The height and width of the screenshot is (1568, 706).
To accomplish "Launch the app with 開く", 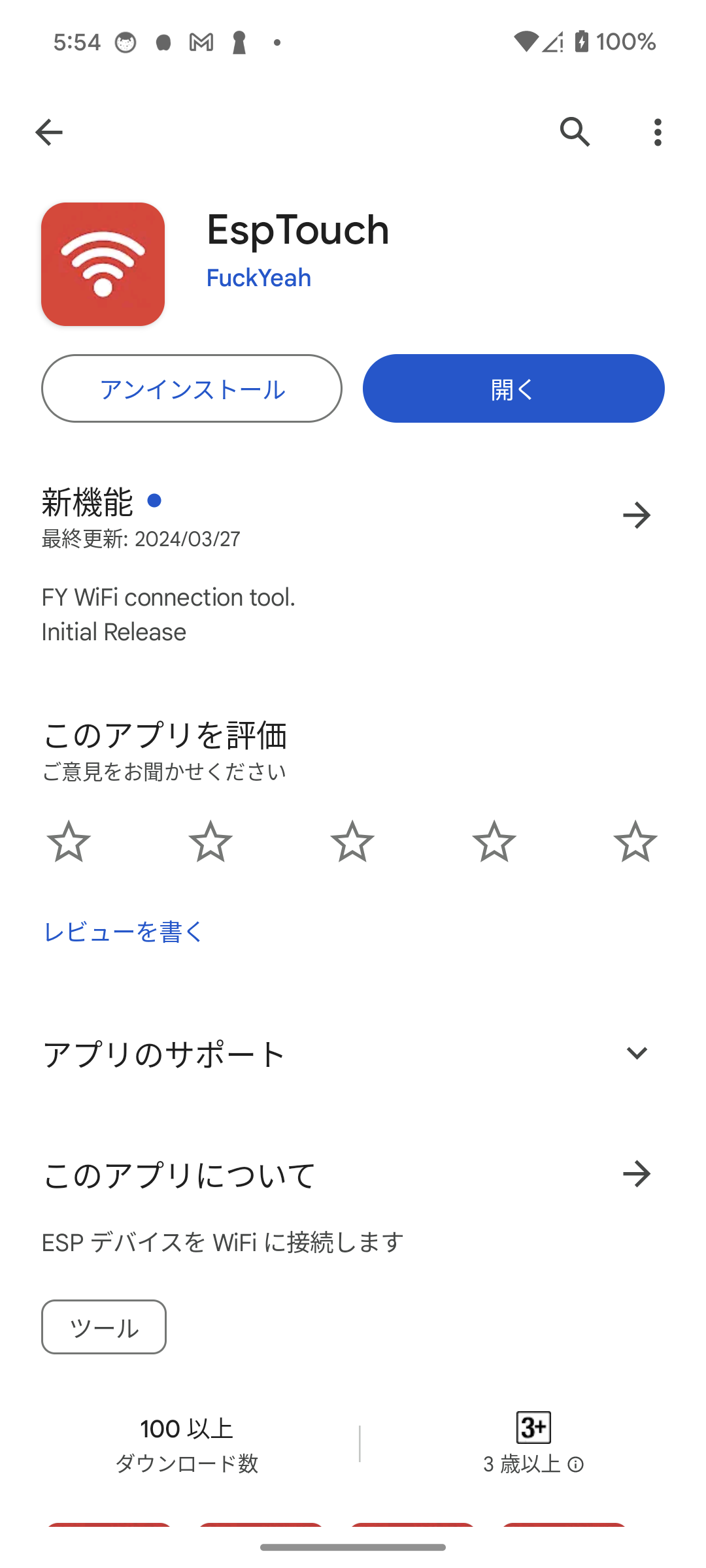I will pyautogui.click(x=514, y=389).
